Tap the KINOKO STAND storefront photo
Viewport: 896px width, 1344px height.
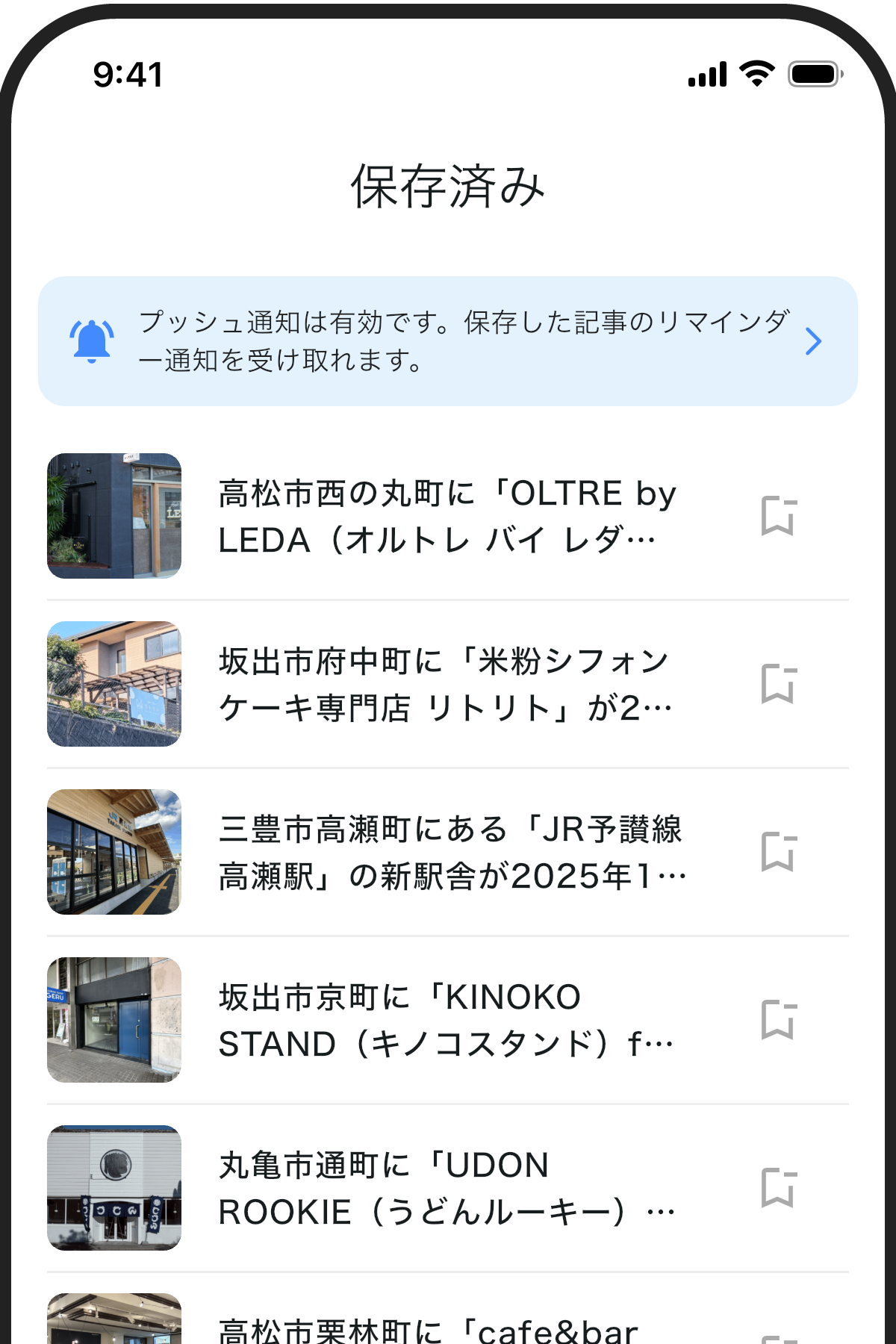tap(113, 1020)
